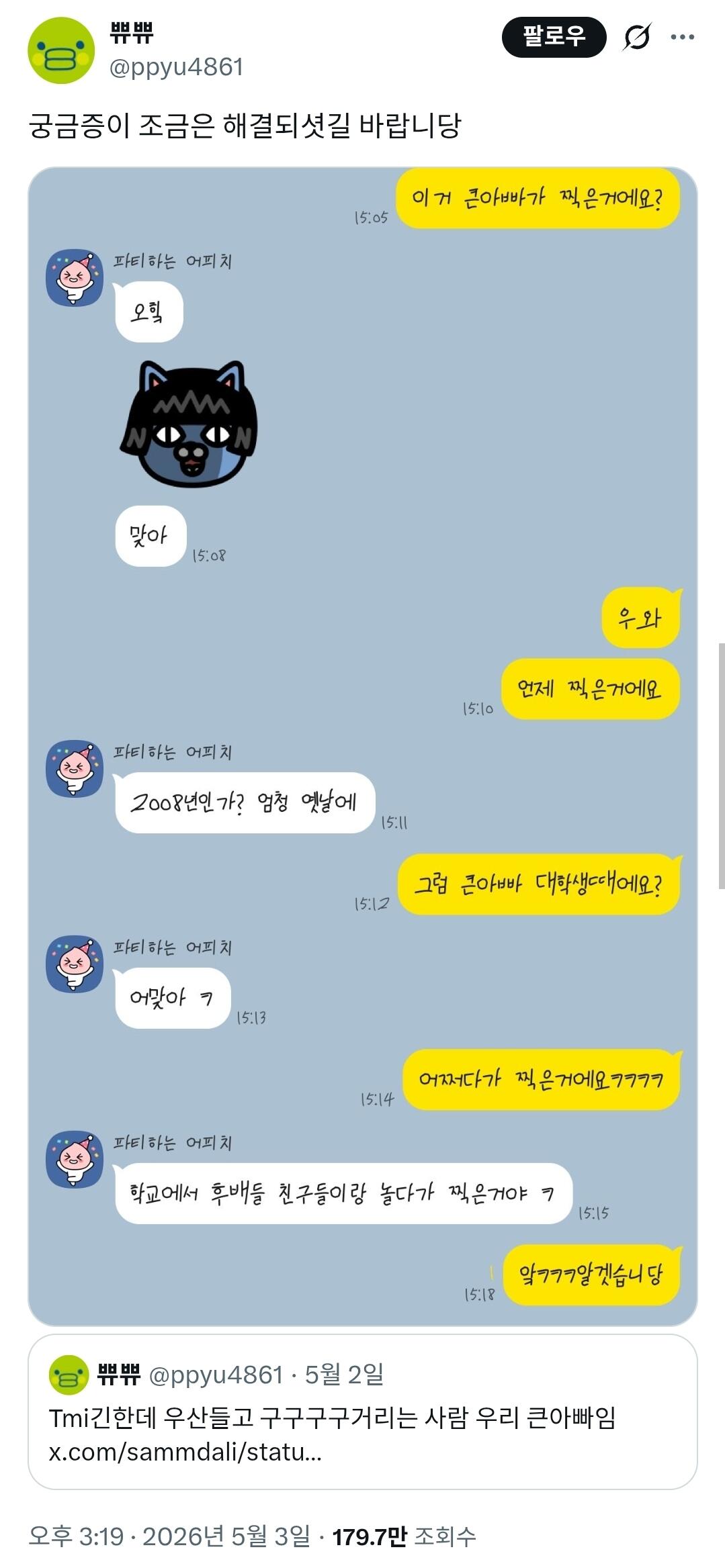View the @ppyu4861 profile handle

coord(176,67)
